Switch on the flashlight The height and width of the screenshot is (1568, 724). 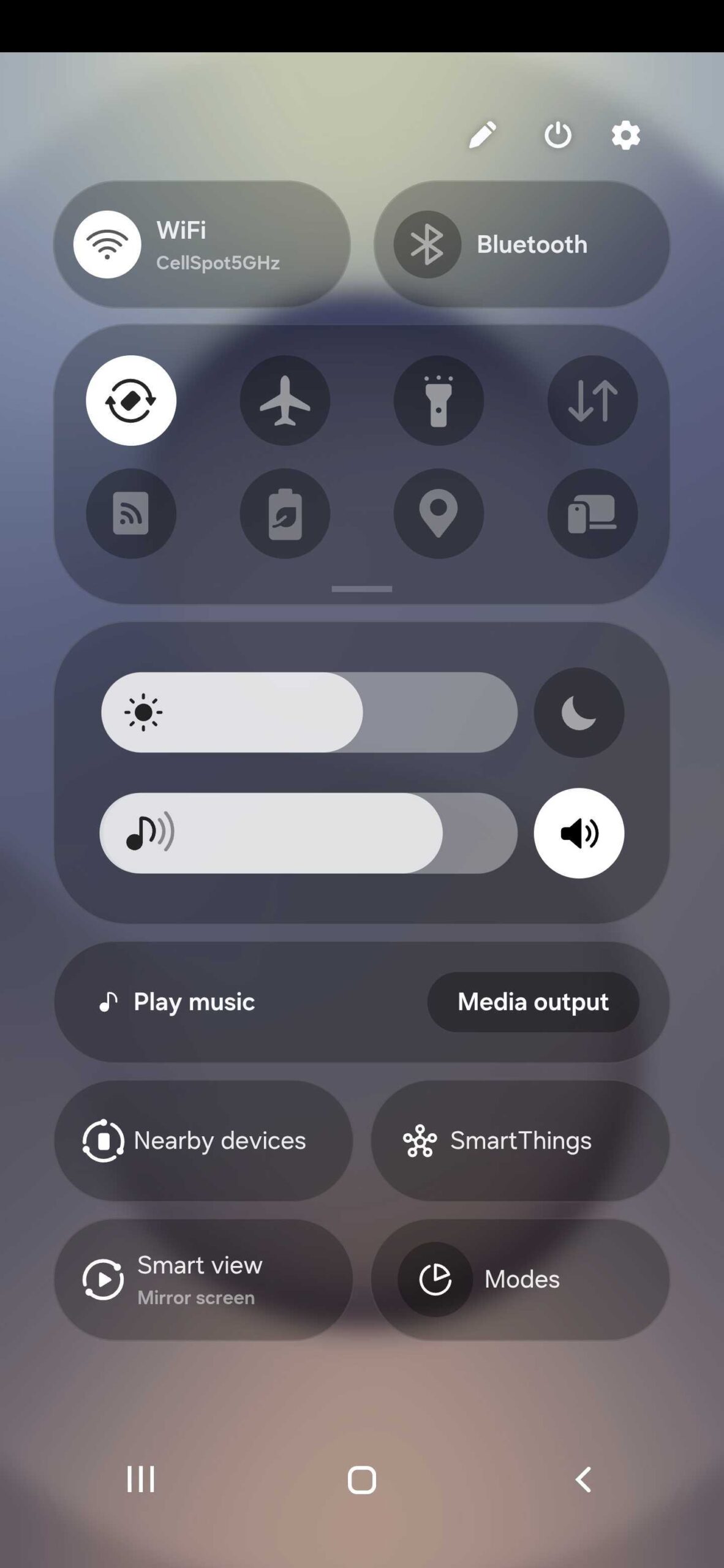439,401
